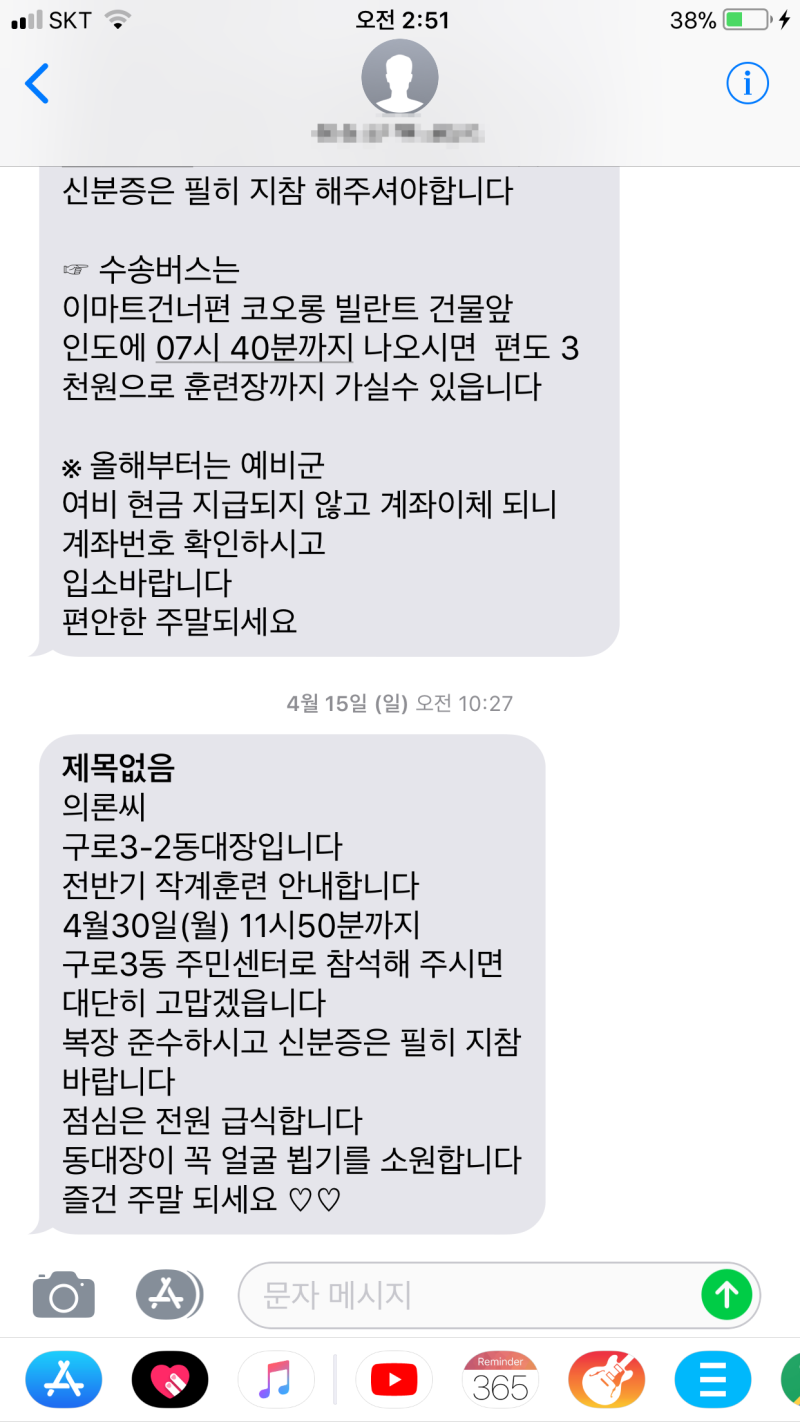Open the heart Digital Touch app
800x1422 pixels.
coord(170,1380)
